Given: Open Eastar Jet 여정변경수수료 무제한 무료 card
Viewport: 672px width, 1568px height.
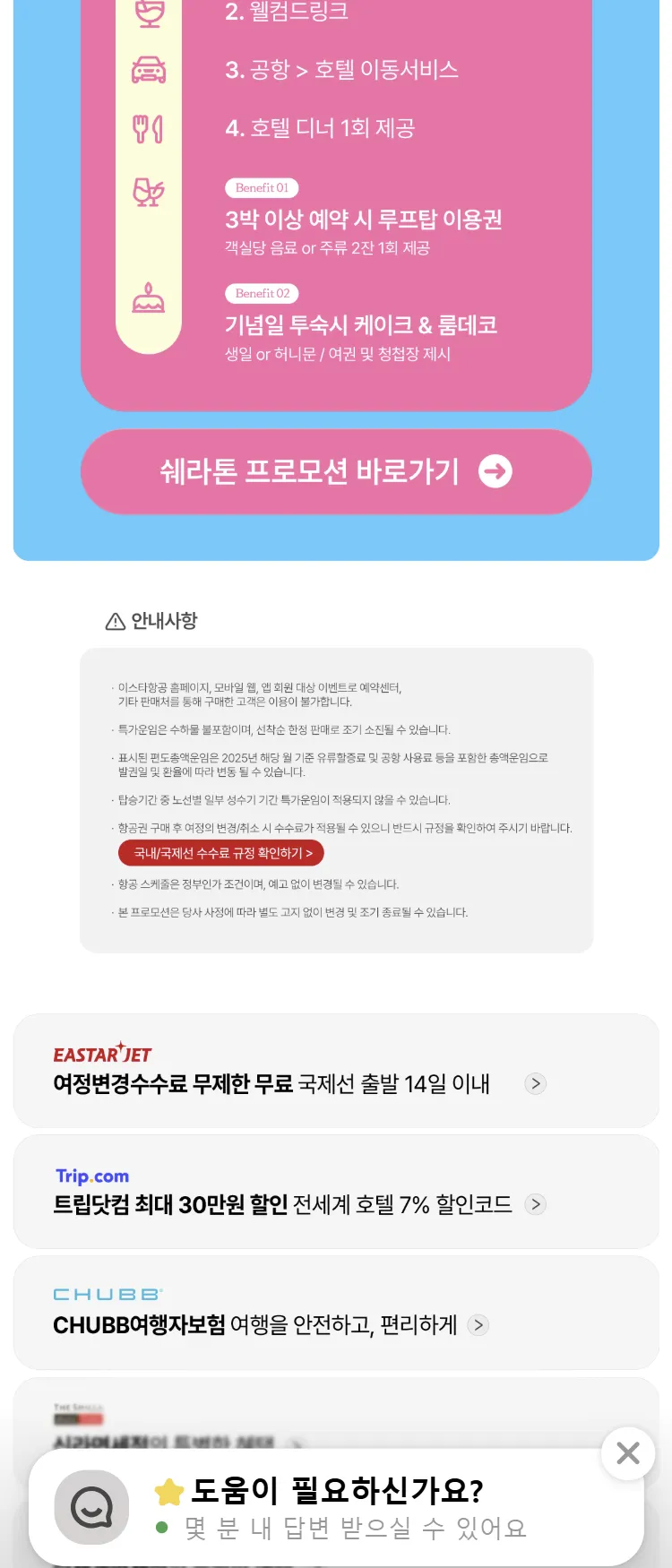Looking at the screenshot, I should [336, 1072].
